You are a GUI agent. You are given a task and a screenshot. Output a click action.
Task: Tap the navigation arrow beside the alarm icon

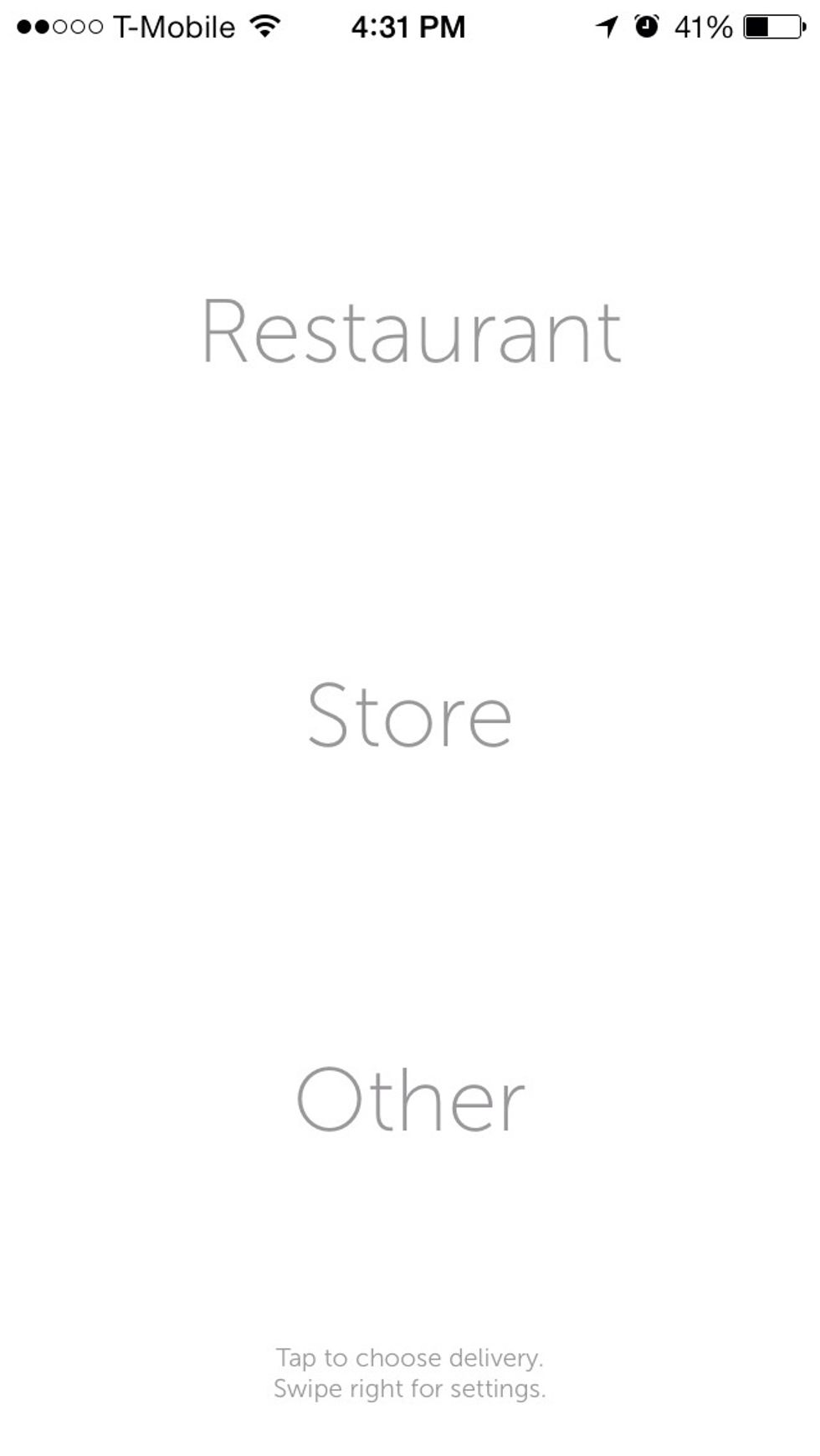click(605, 25)
